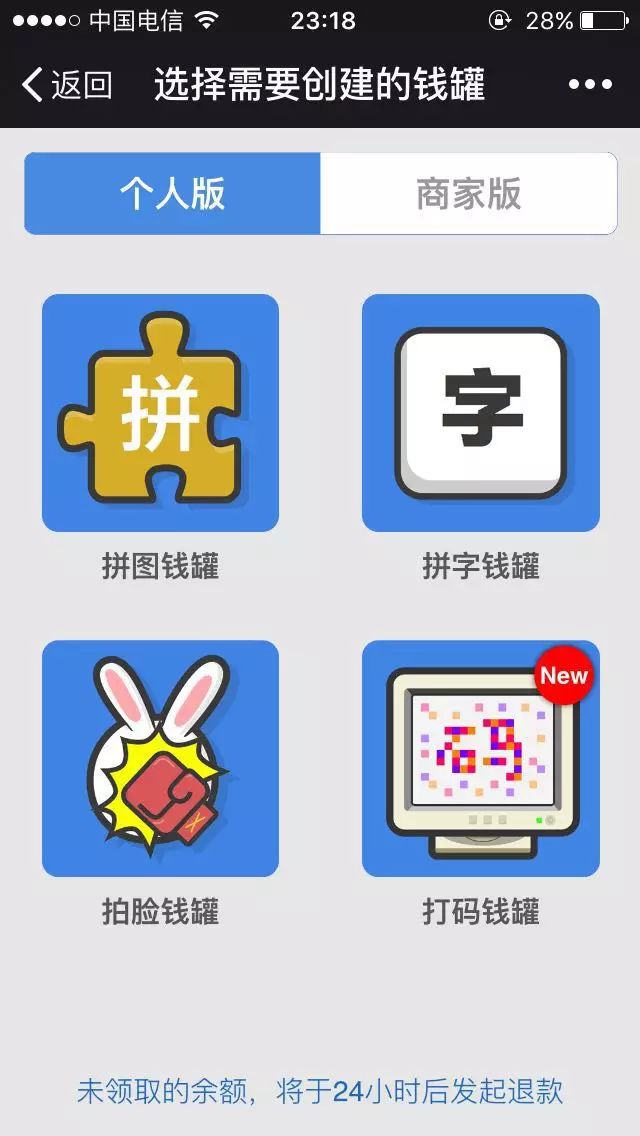
Task: Switch to the 个人版 tab
Action: point(172,194)
